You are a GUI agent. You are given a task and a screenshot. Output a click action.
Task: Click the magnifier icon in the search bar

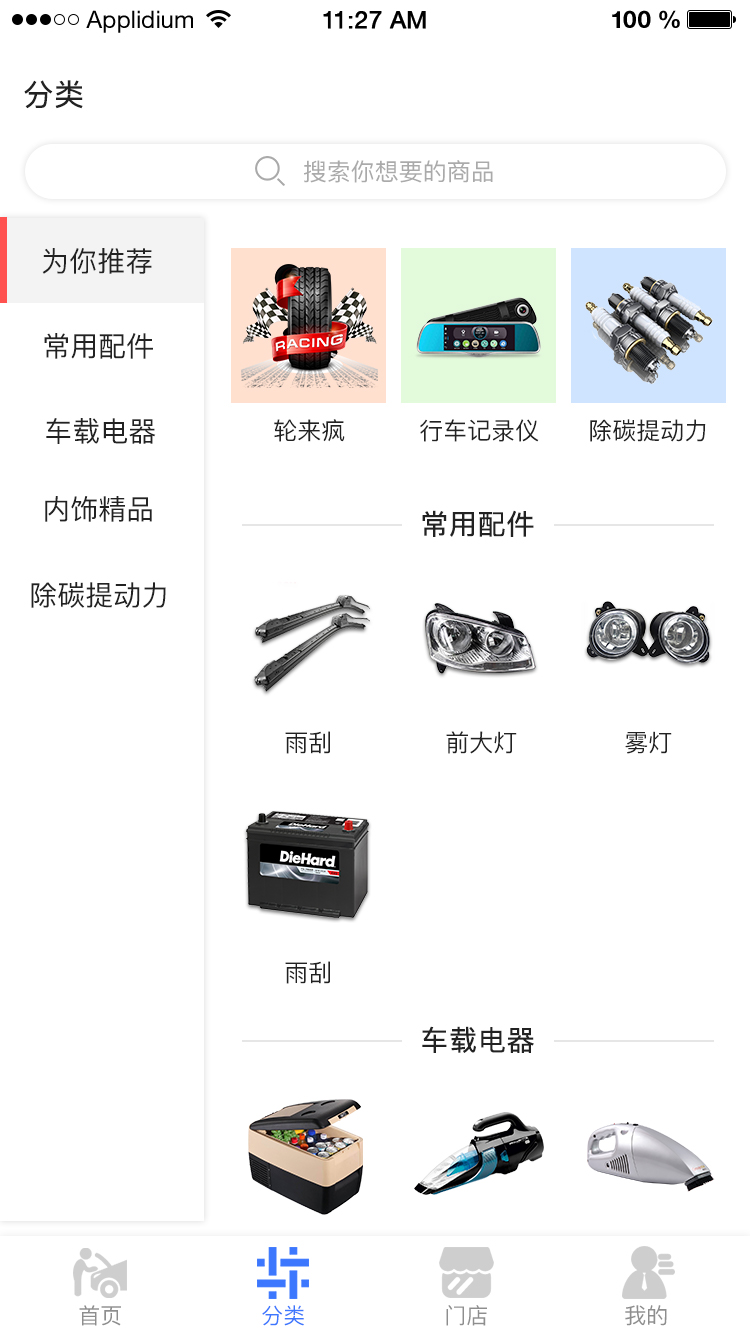tap(268, 171)
